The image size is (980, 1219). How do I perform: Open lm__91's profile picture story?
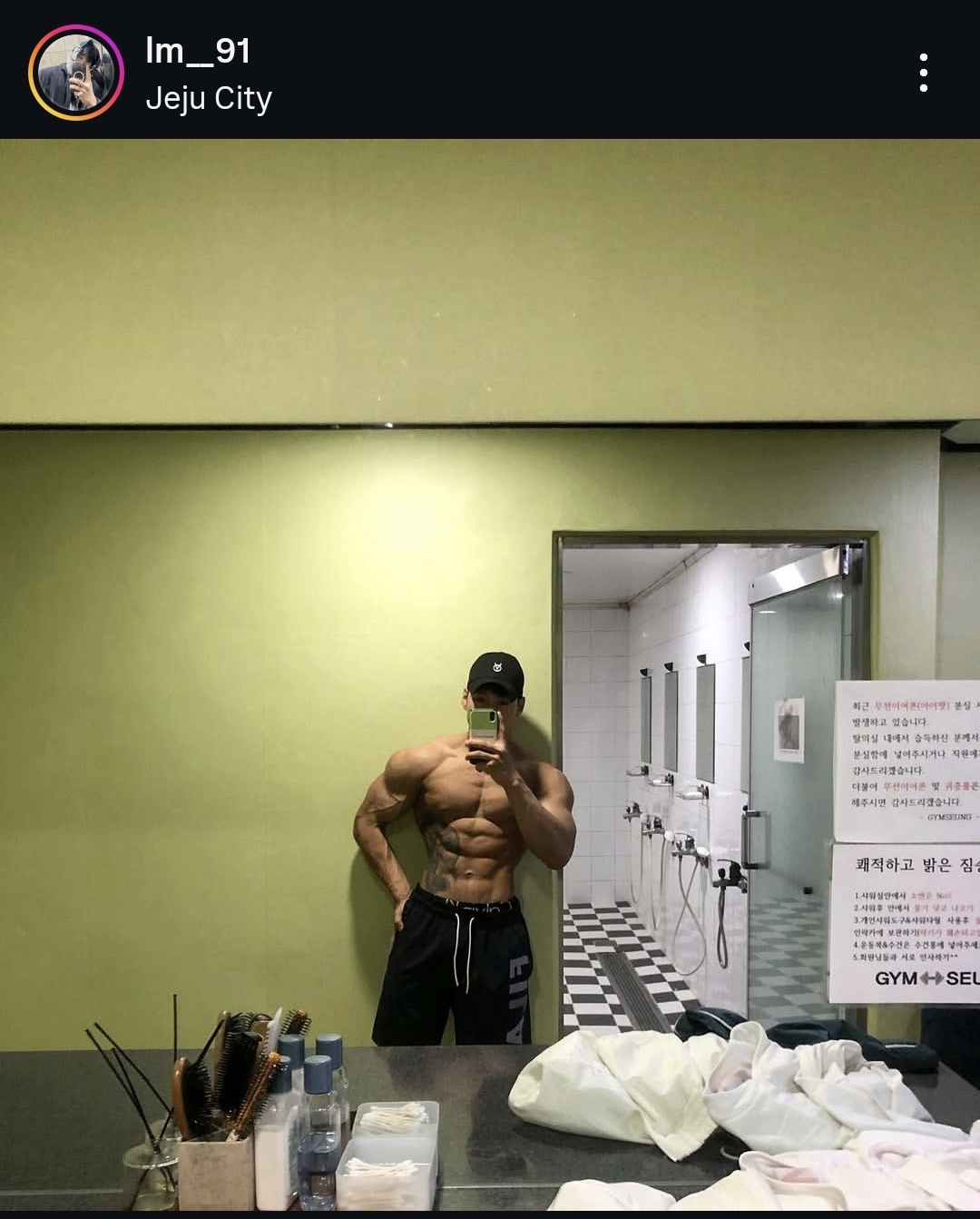click(76, 73)
